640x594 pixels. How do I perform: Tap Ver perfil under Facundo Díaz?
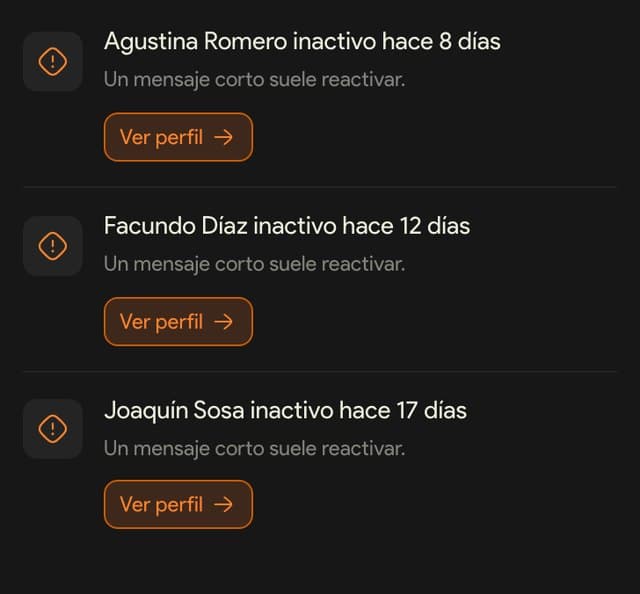tap(178, 322)
